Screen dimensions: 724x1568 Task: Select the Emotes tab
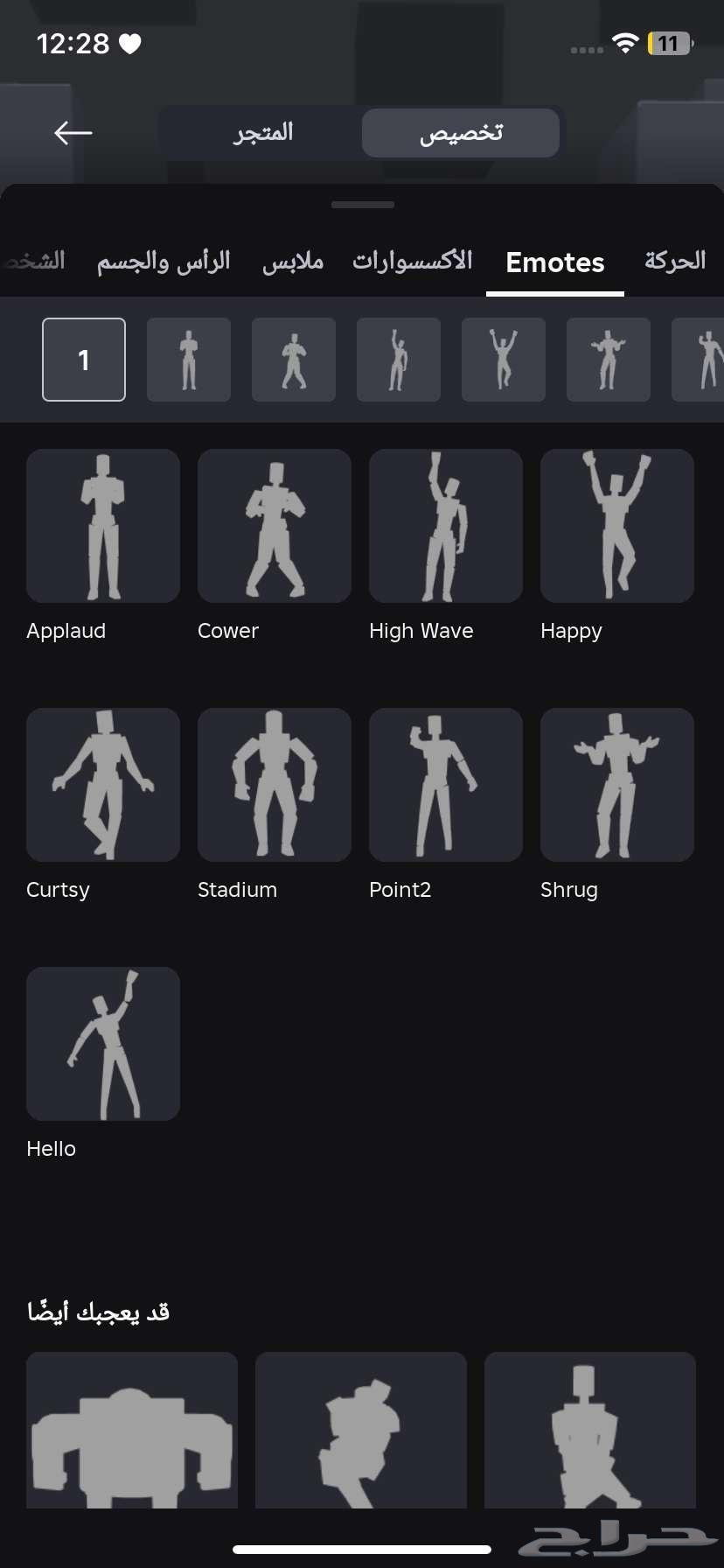(x=555, y=262)
